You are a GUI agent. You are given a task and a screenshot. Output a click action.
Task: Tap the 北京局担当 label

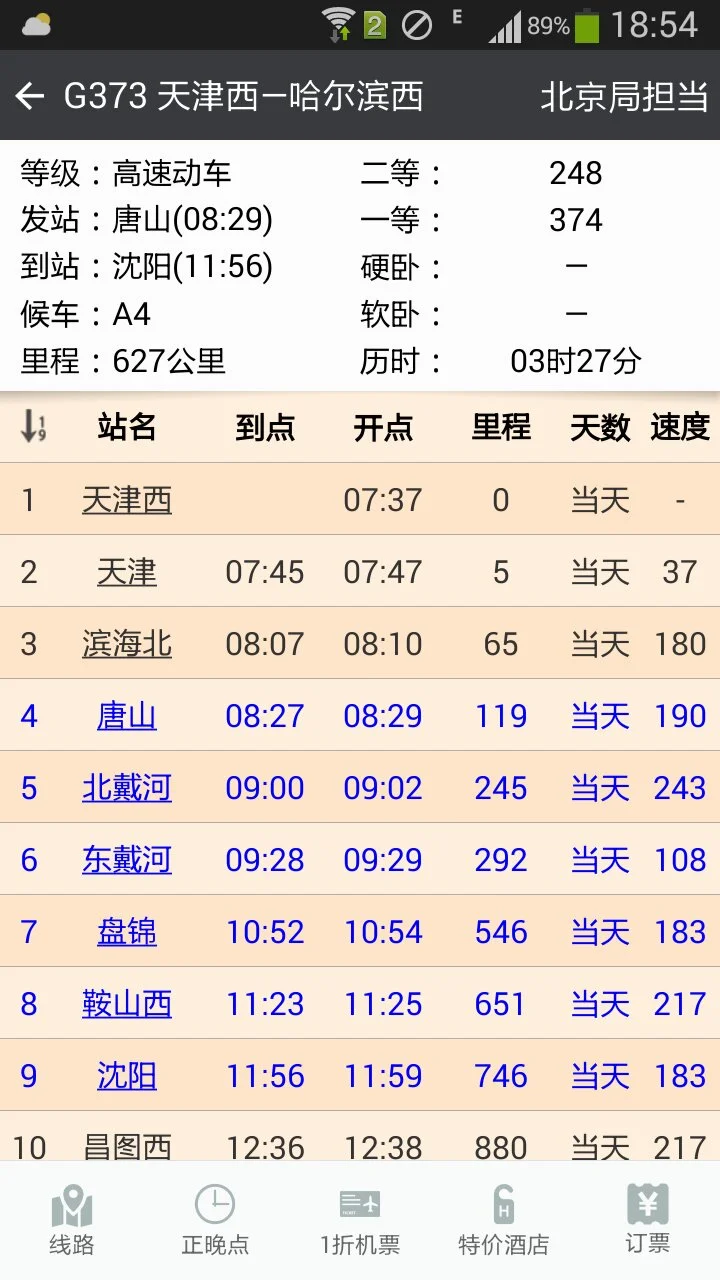pyautogui.click(x=624, y=96)
